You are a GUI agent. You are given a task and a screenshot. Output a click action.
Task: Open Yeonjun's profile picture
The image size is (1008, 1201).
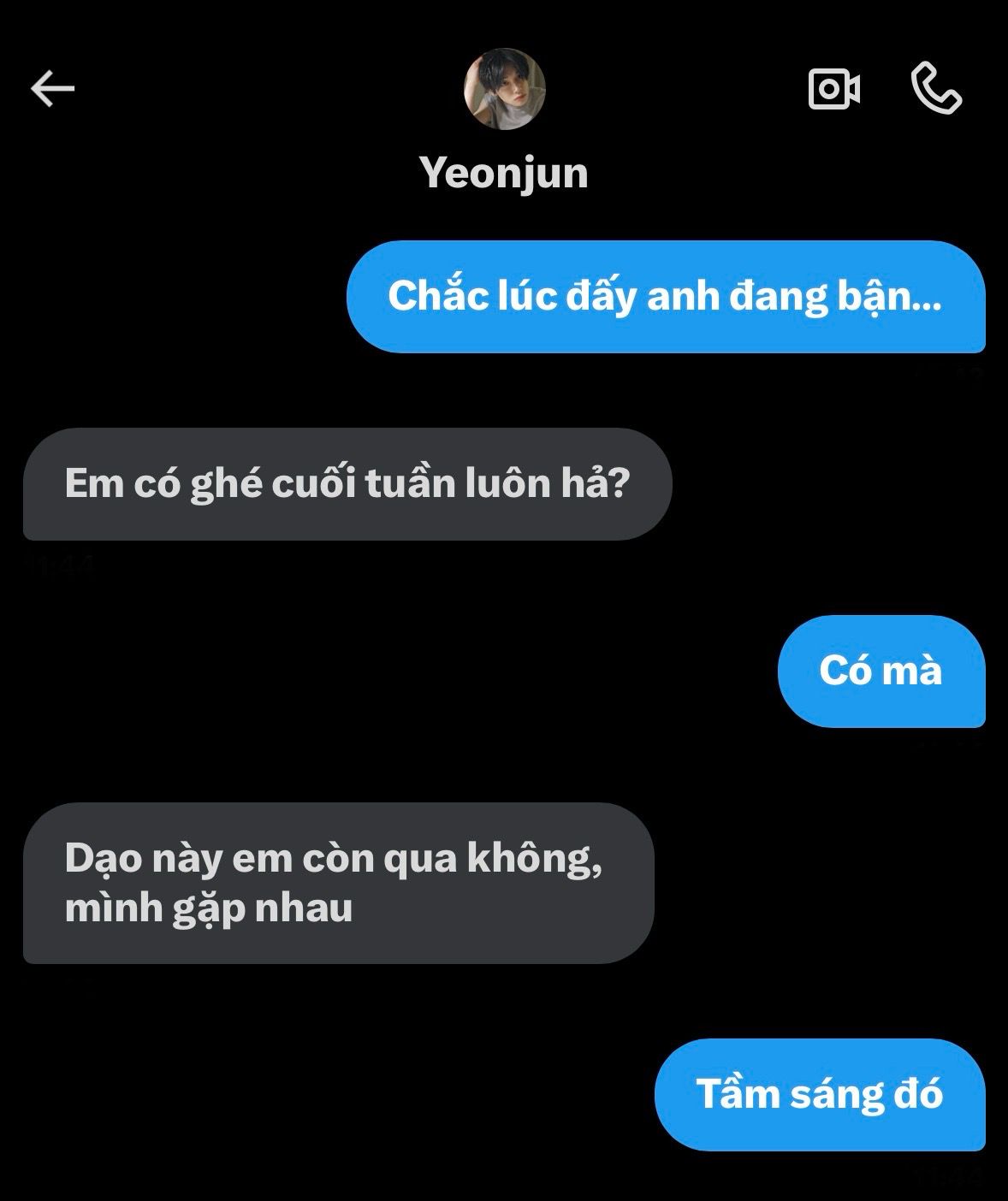[504, 89]
